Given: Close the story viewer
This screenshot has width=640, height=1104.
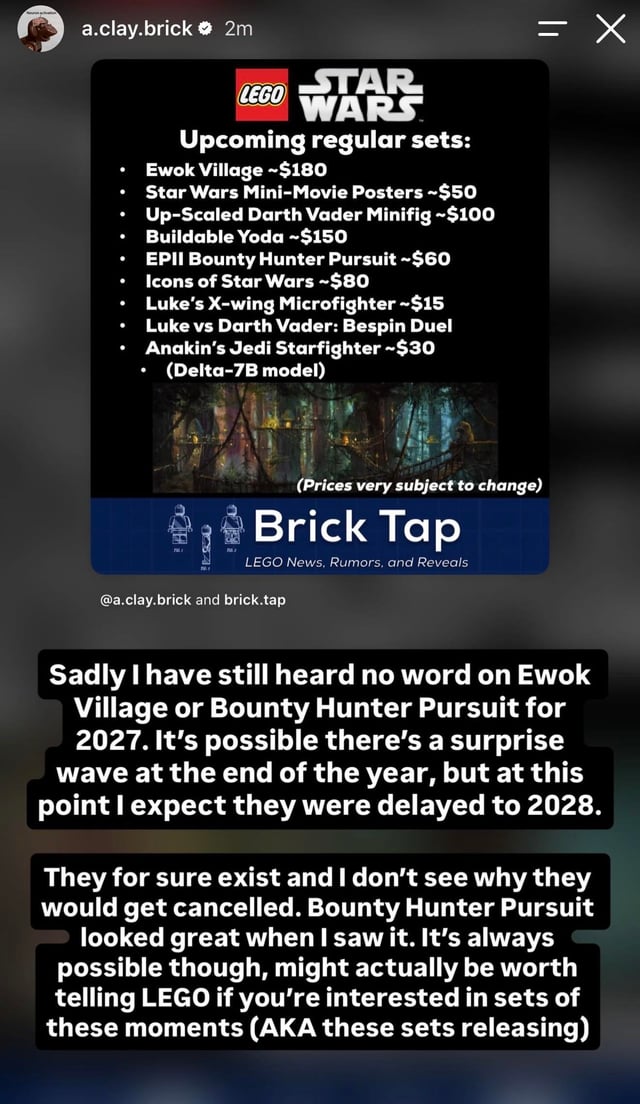Looking at the screenshot, I should click(x=610, y=30).
